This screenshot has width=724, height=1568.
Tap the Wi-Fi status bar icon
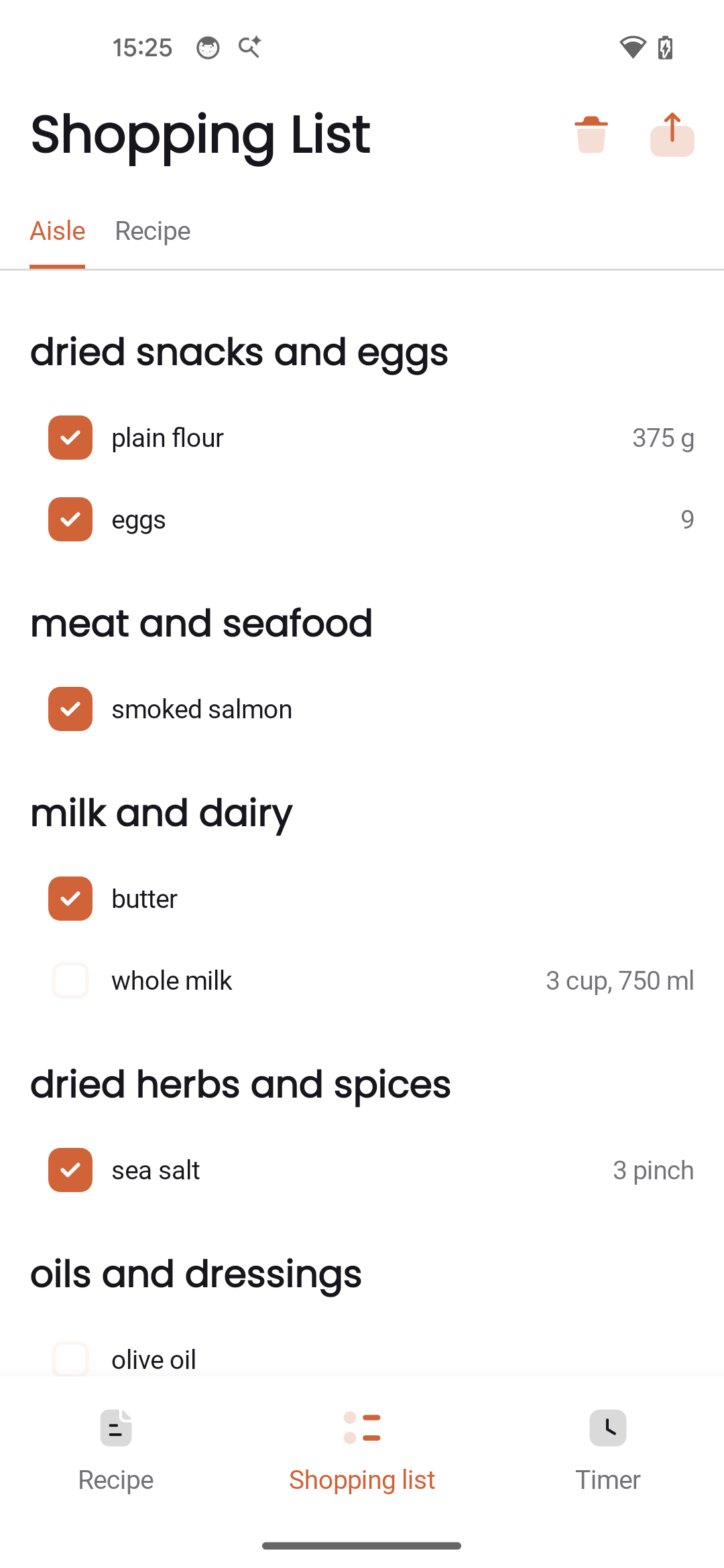click(631, 47)
